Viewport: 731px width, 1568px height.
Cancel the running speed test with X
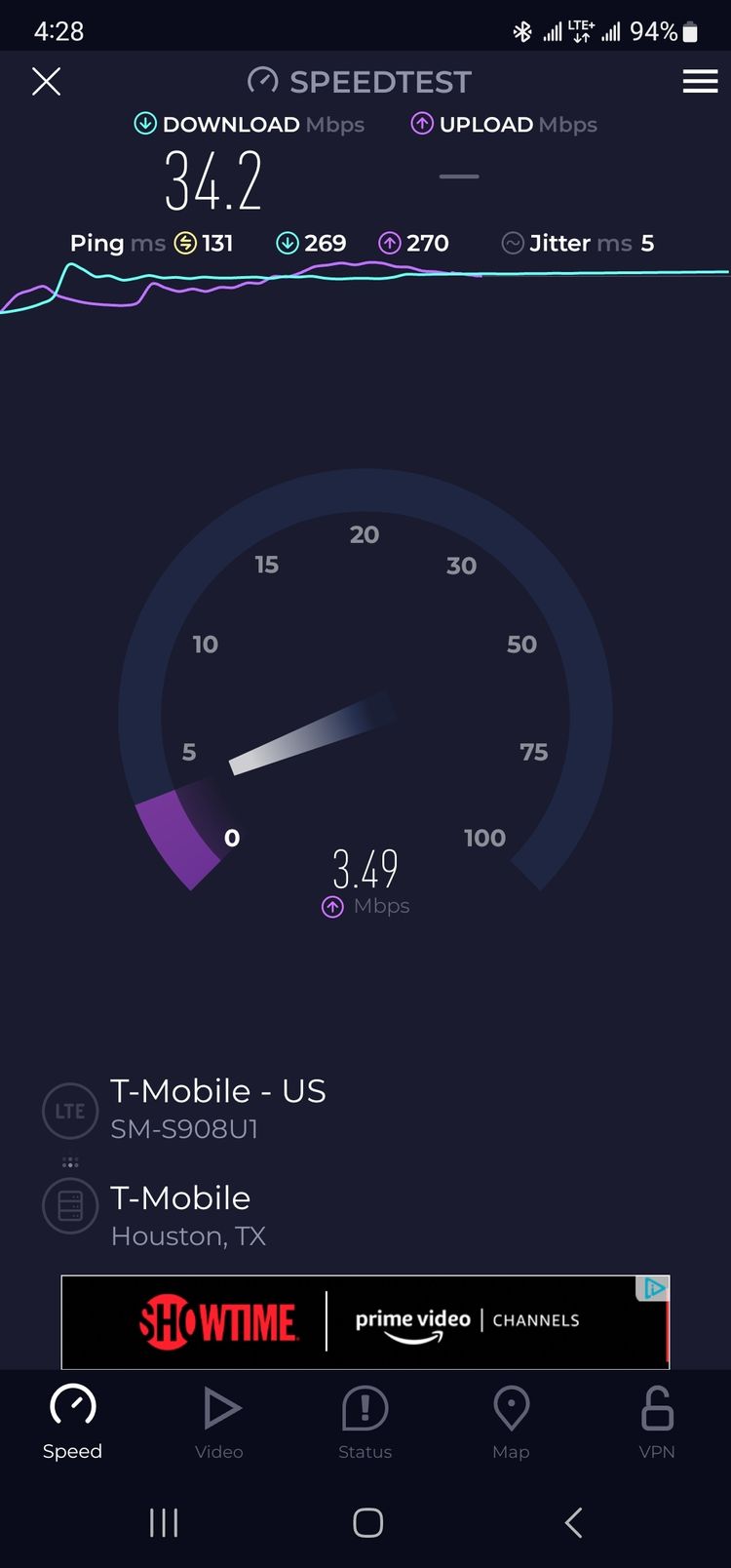[46, 81]
